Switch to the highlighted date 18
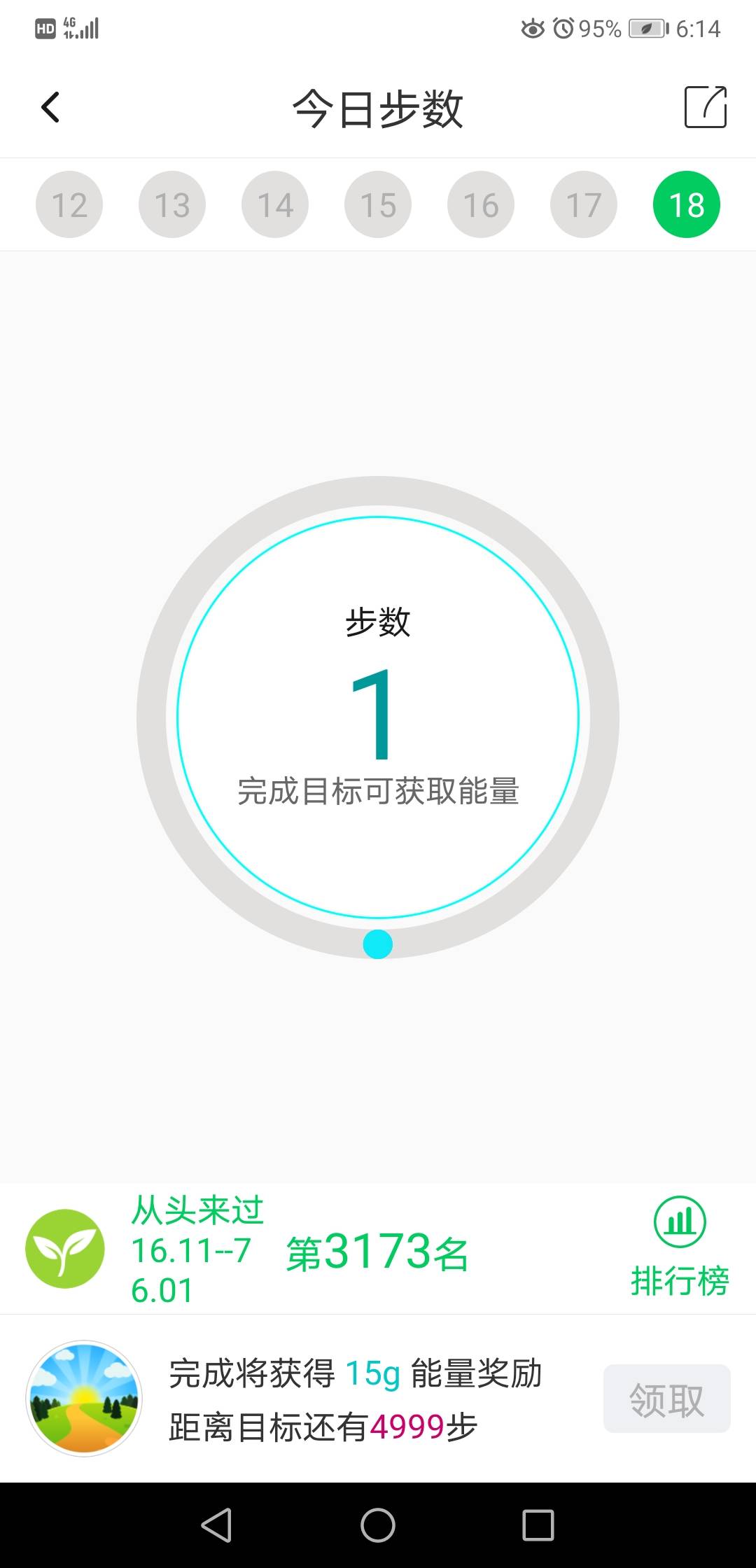The image size is (756, 1568). pos(687,204)
